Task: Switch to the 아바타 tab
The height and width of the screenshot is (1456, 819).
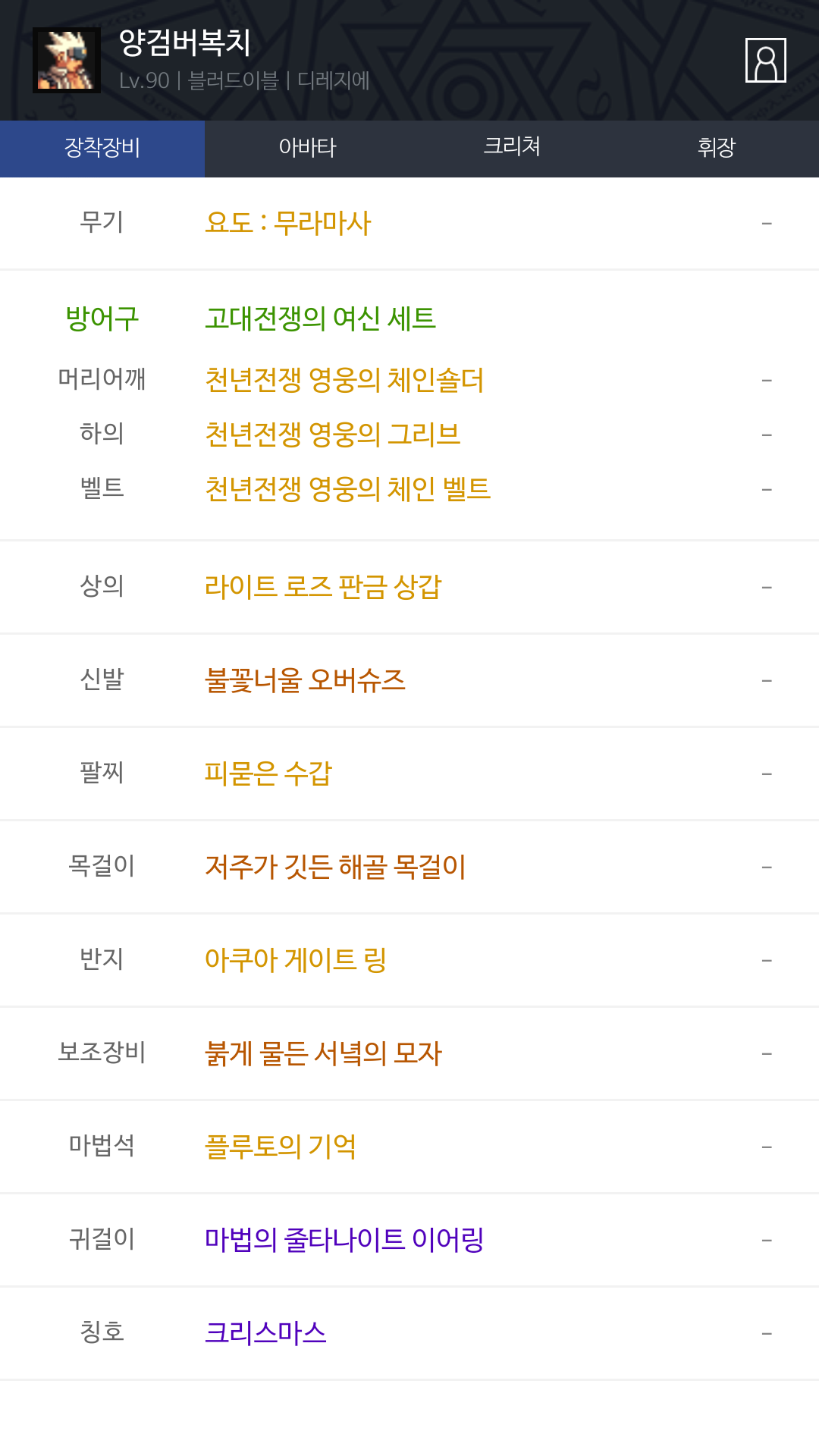Action: [307, 148]
